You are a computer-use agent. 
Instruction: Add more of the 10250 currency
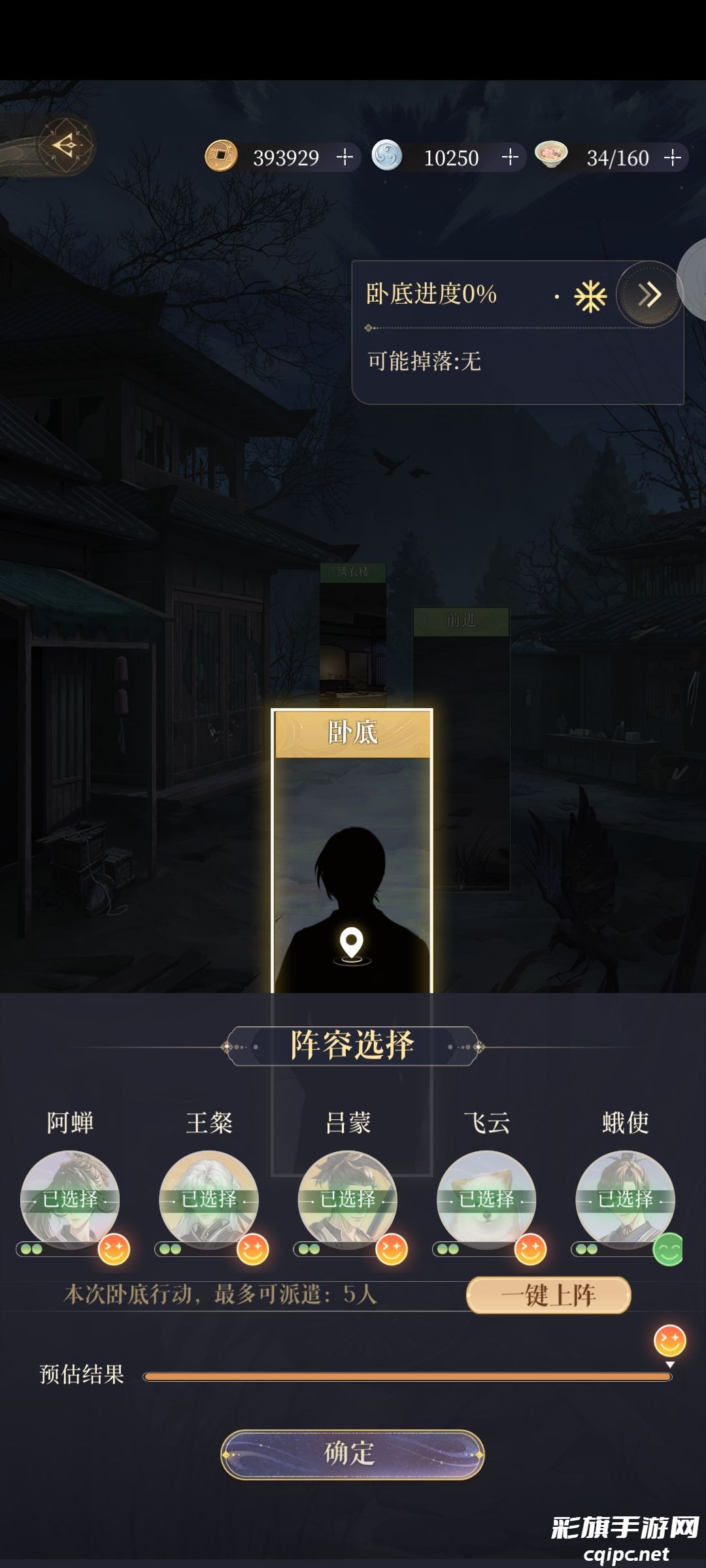[x=510, y=157]
